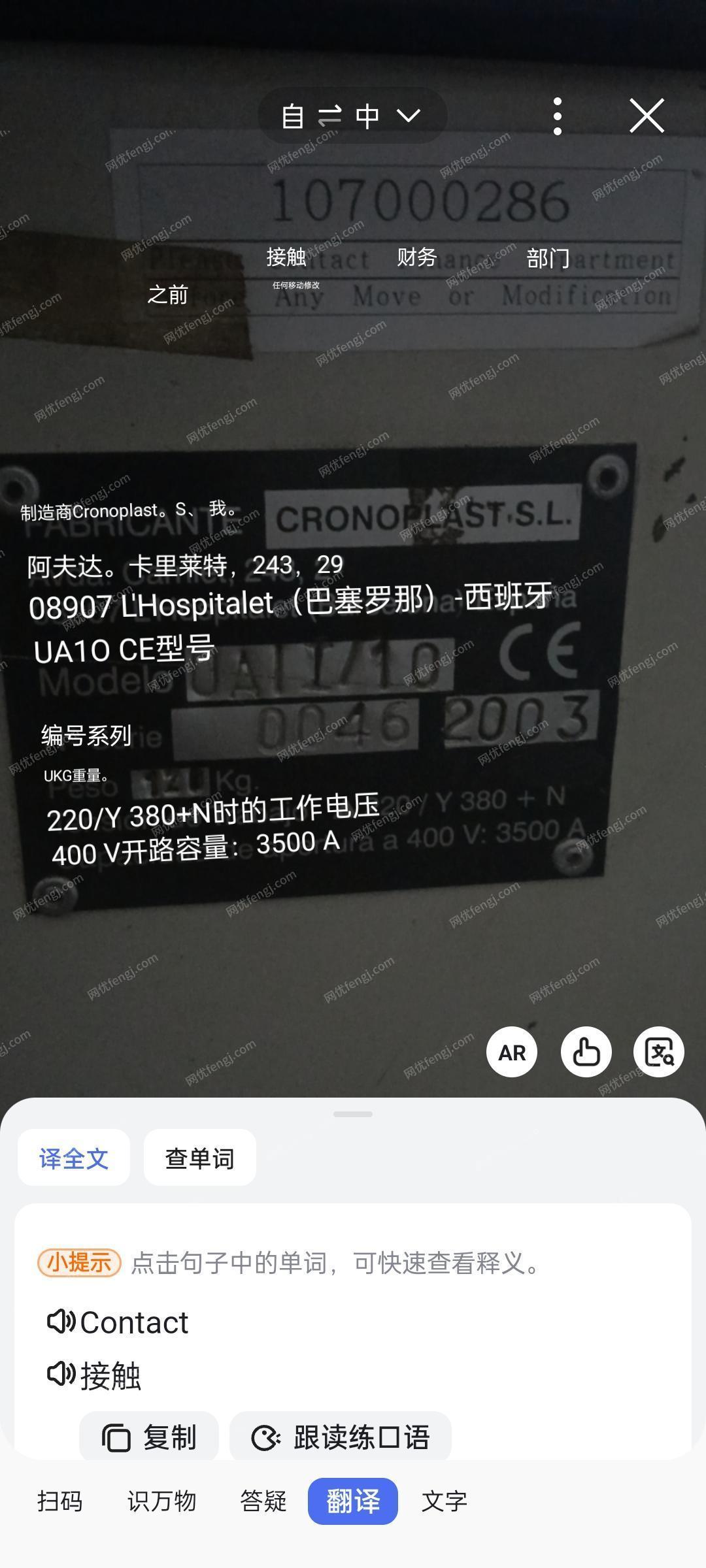Start 跟读练口语 speaking practice

(x=341, y=1436)
